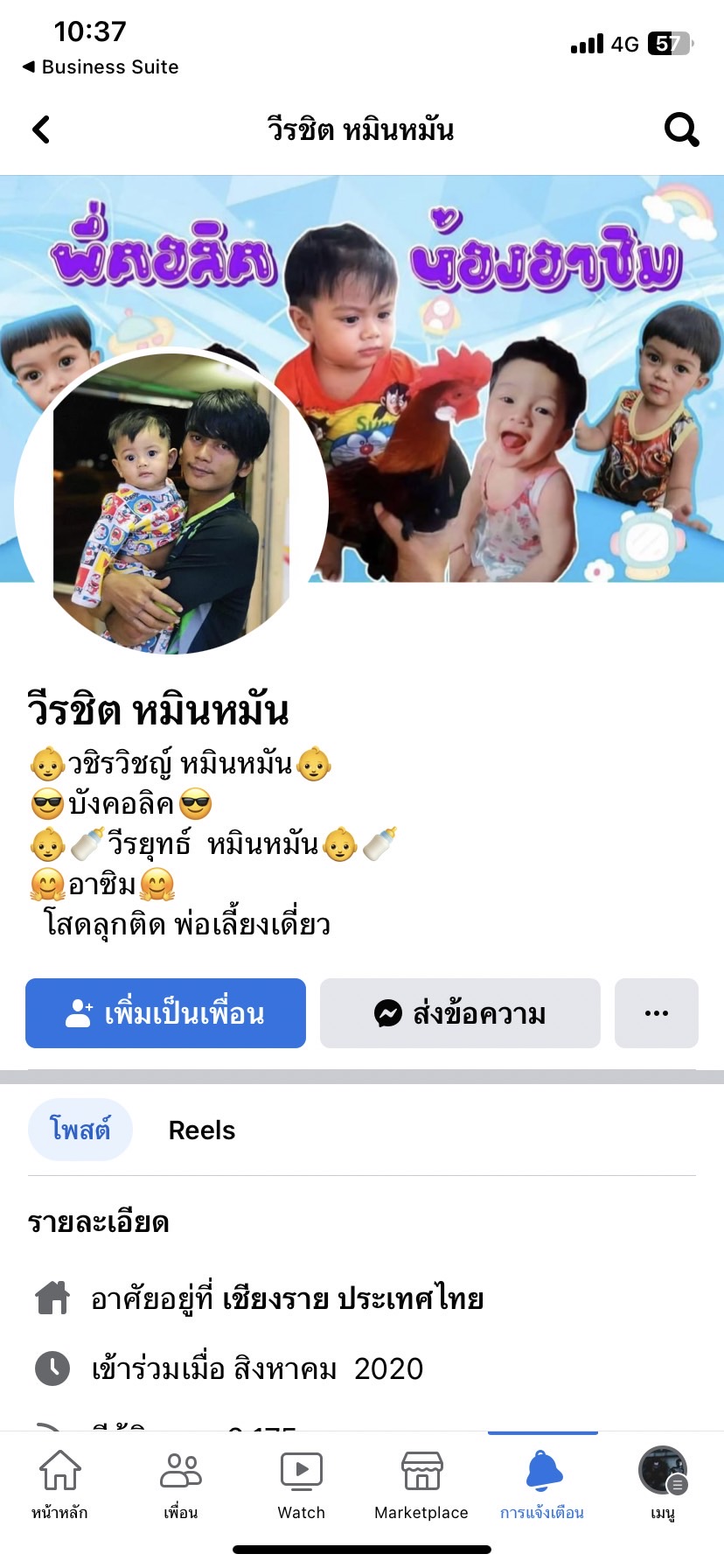Return to Business Suite app
This screenshot has height=1568, width=724.
pos(100,66)
